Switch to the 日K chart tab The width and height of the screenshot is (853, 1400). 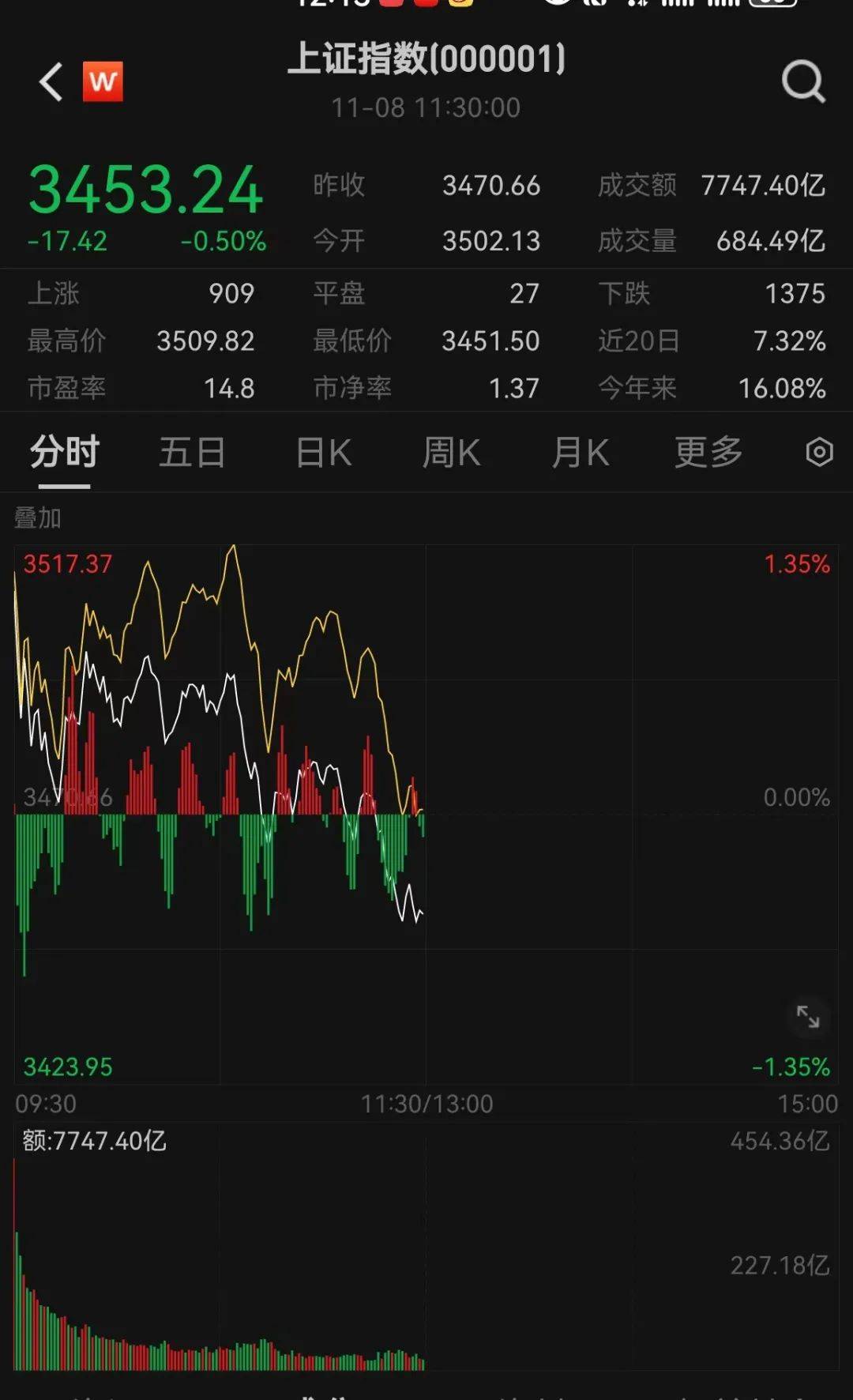[x=322, y=450]
